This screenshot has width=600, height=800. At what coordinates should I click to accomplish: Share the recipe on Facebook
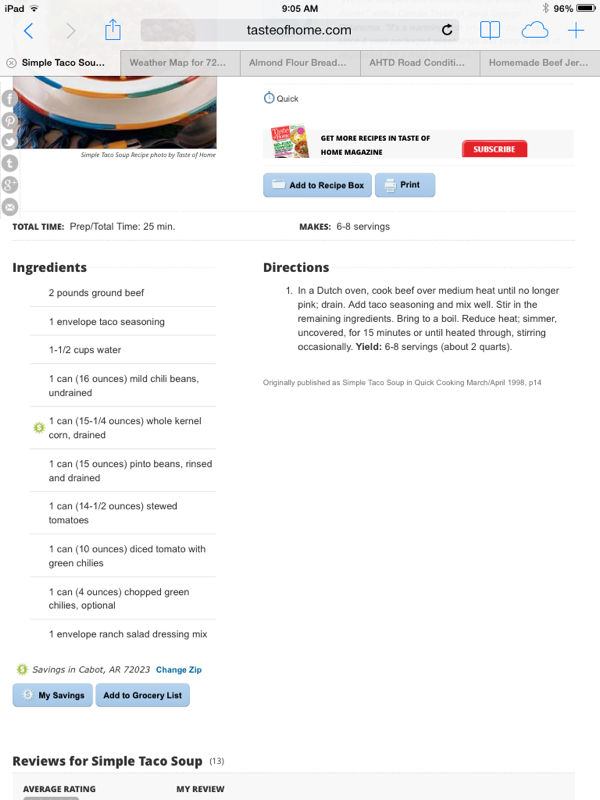[x=10, y=98]
